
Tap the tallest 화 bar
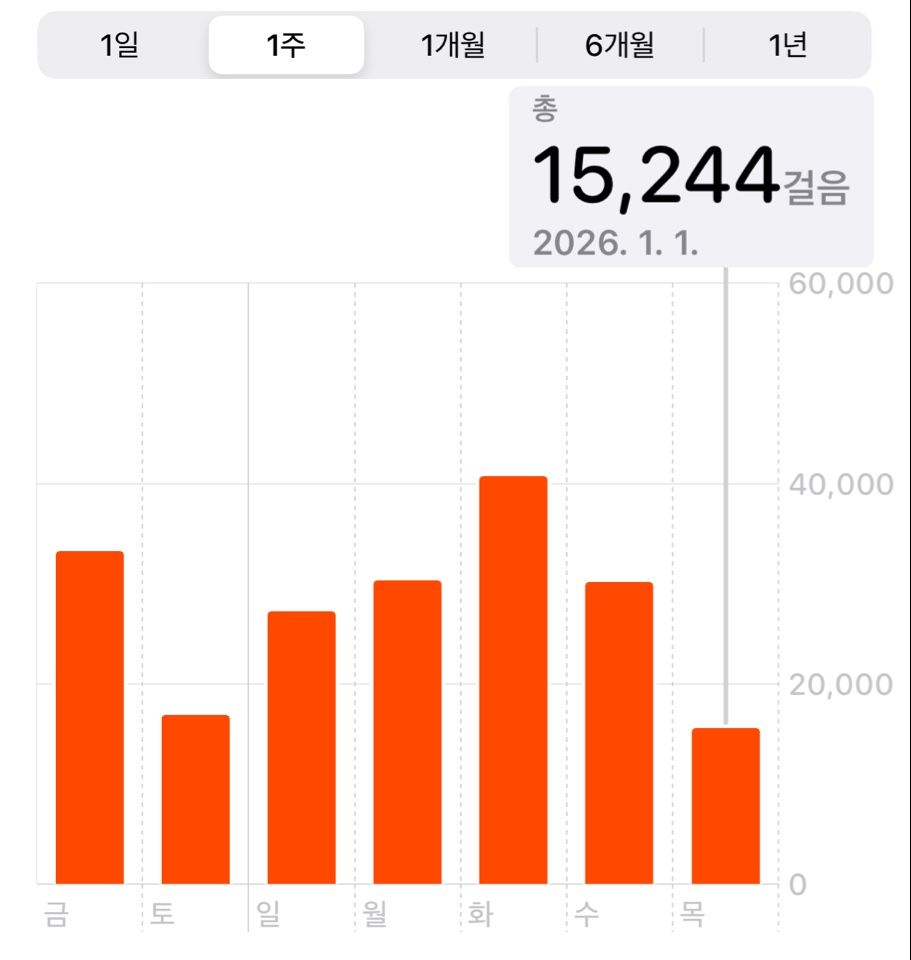[x=513, y=680]
